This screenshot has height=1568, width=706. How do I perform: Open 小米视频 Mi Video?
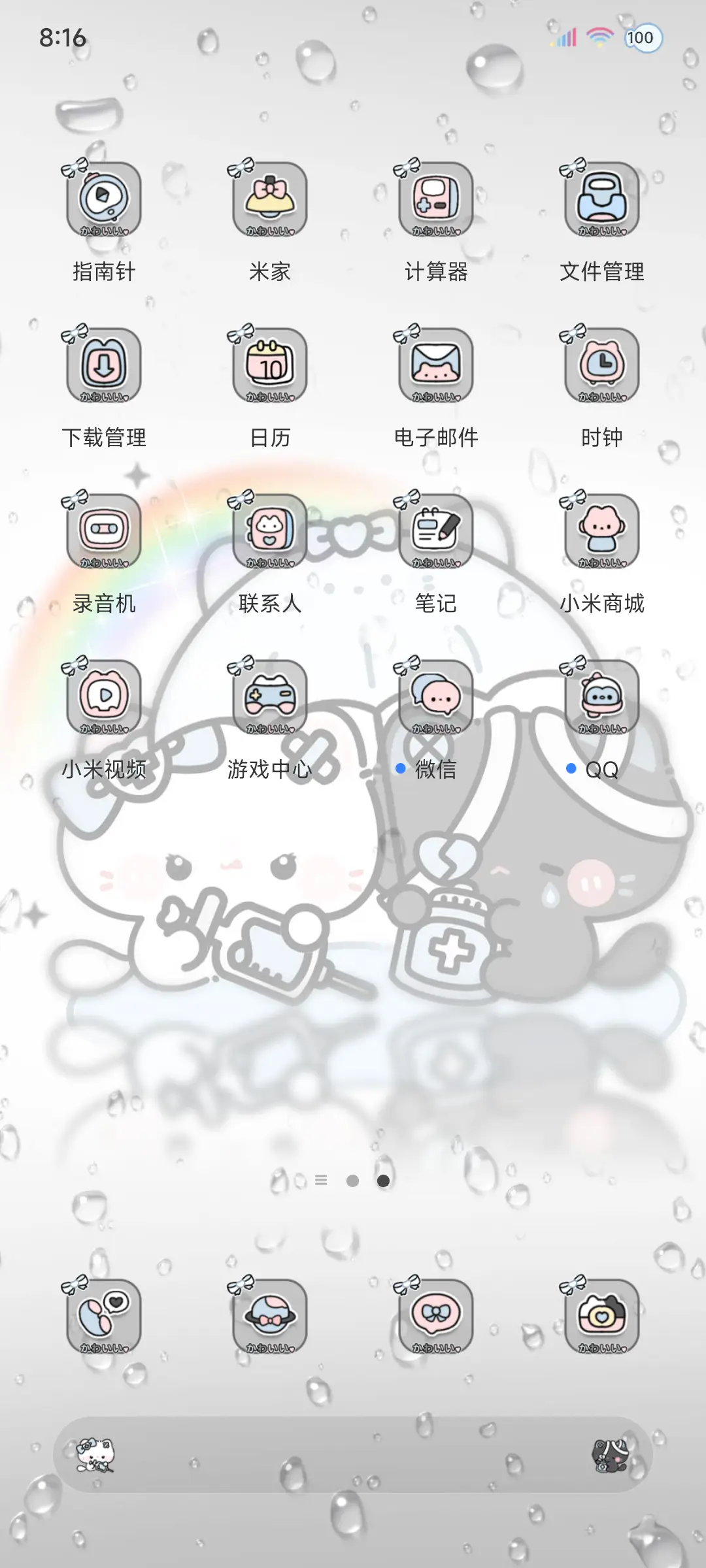pyautogui.click(x=105, y=699)
